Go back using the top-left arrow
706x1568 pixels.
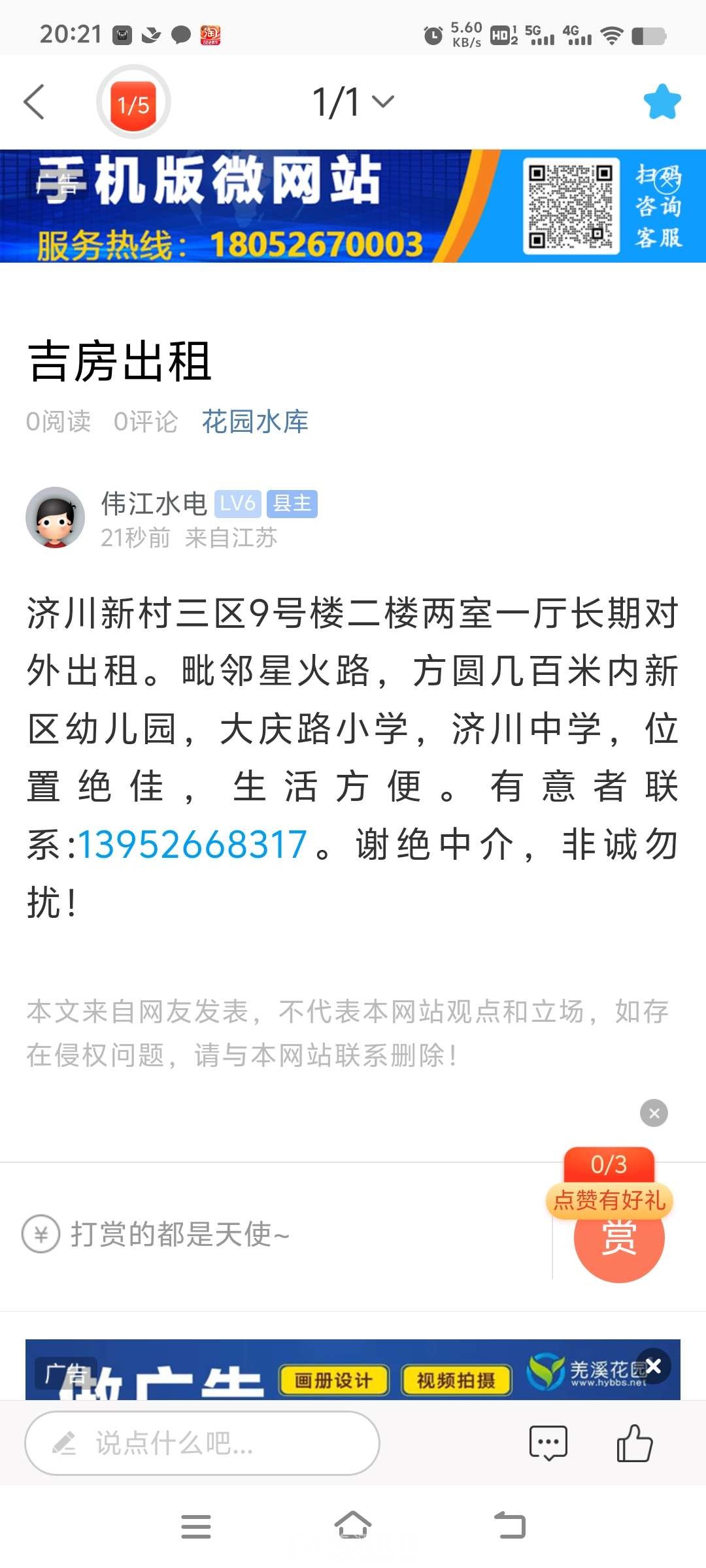point(34,102)
